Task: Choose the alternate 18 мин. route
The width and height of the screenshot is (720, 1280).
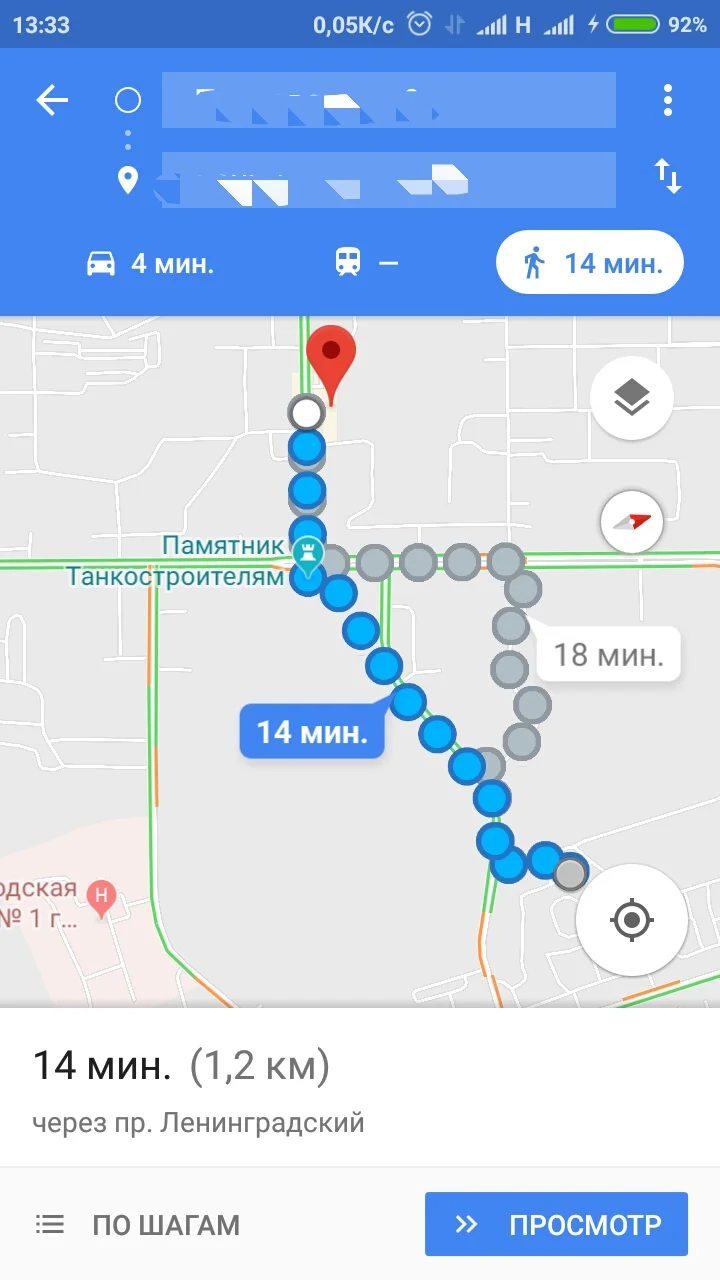Action: [608, 655]
